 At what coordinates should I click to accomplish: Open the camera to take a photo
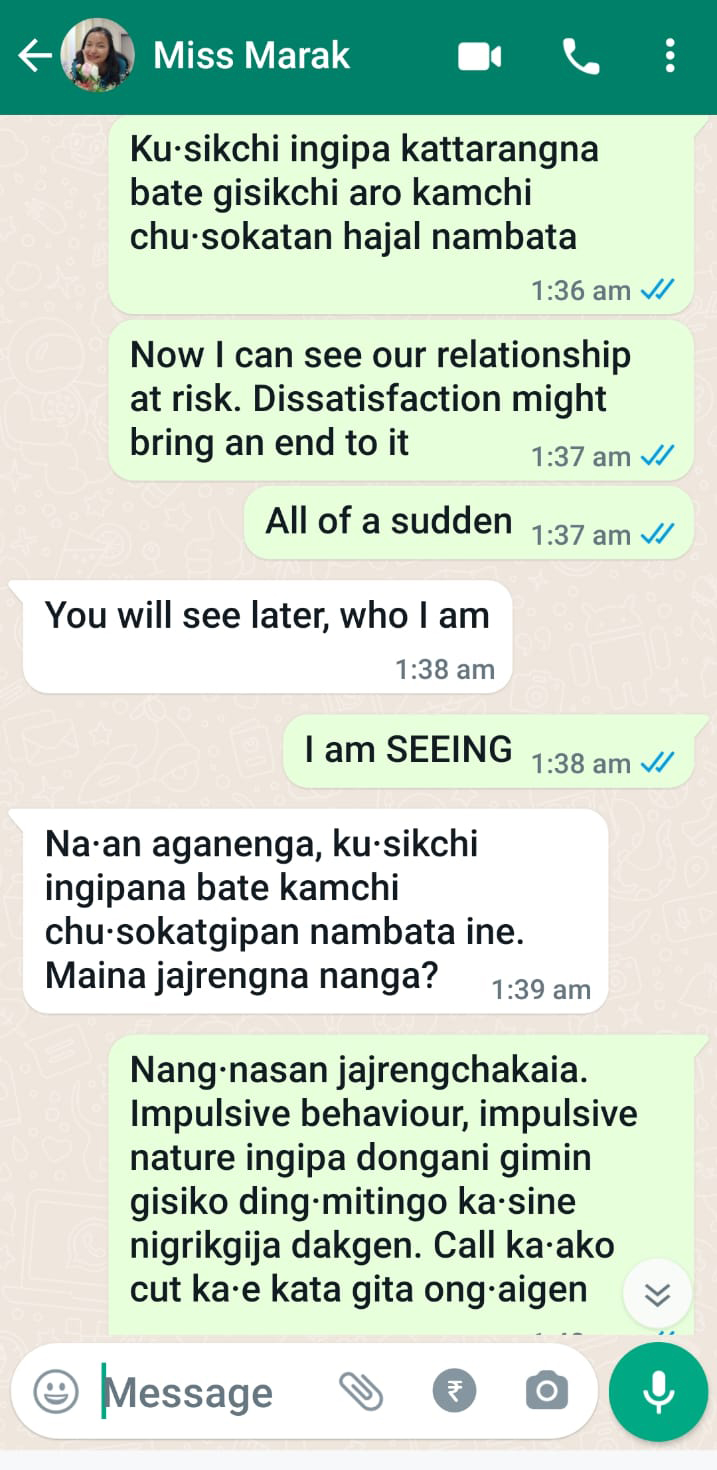546,1391
